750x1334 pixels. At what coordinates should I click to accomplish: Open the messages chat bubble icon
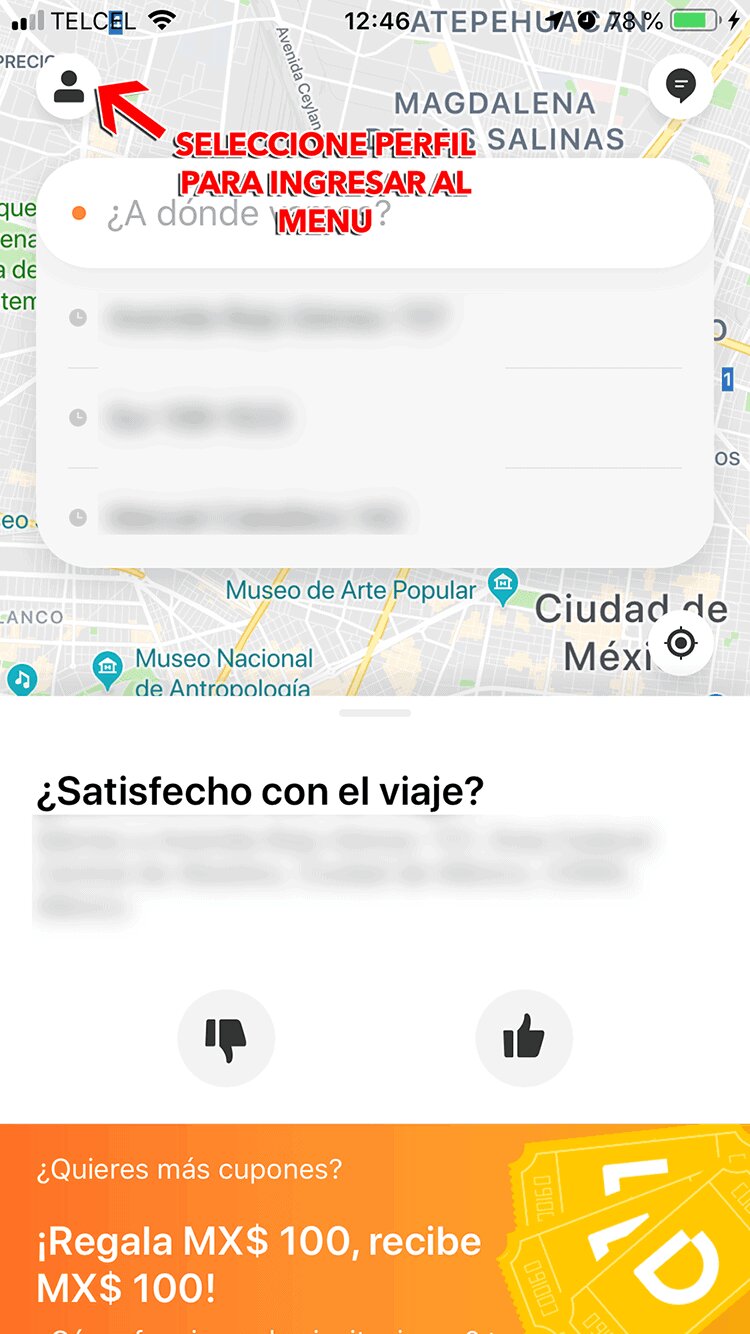681,86
